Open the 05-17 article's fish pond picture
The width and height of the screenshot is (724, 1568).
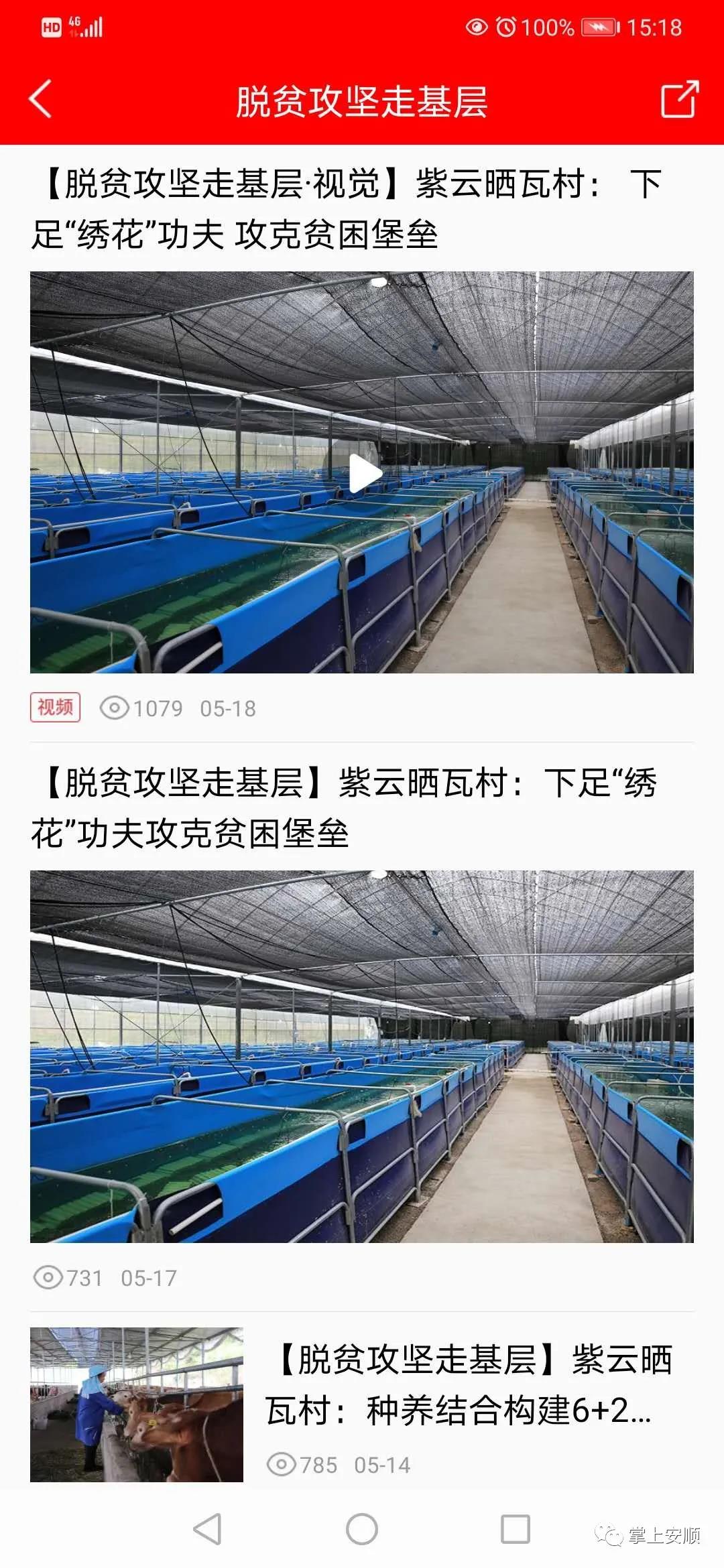362,1056
